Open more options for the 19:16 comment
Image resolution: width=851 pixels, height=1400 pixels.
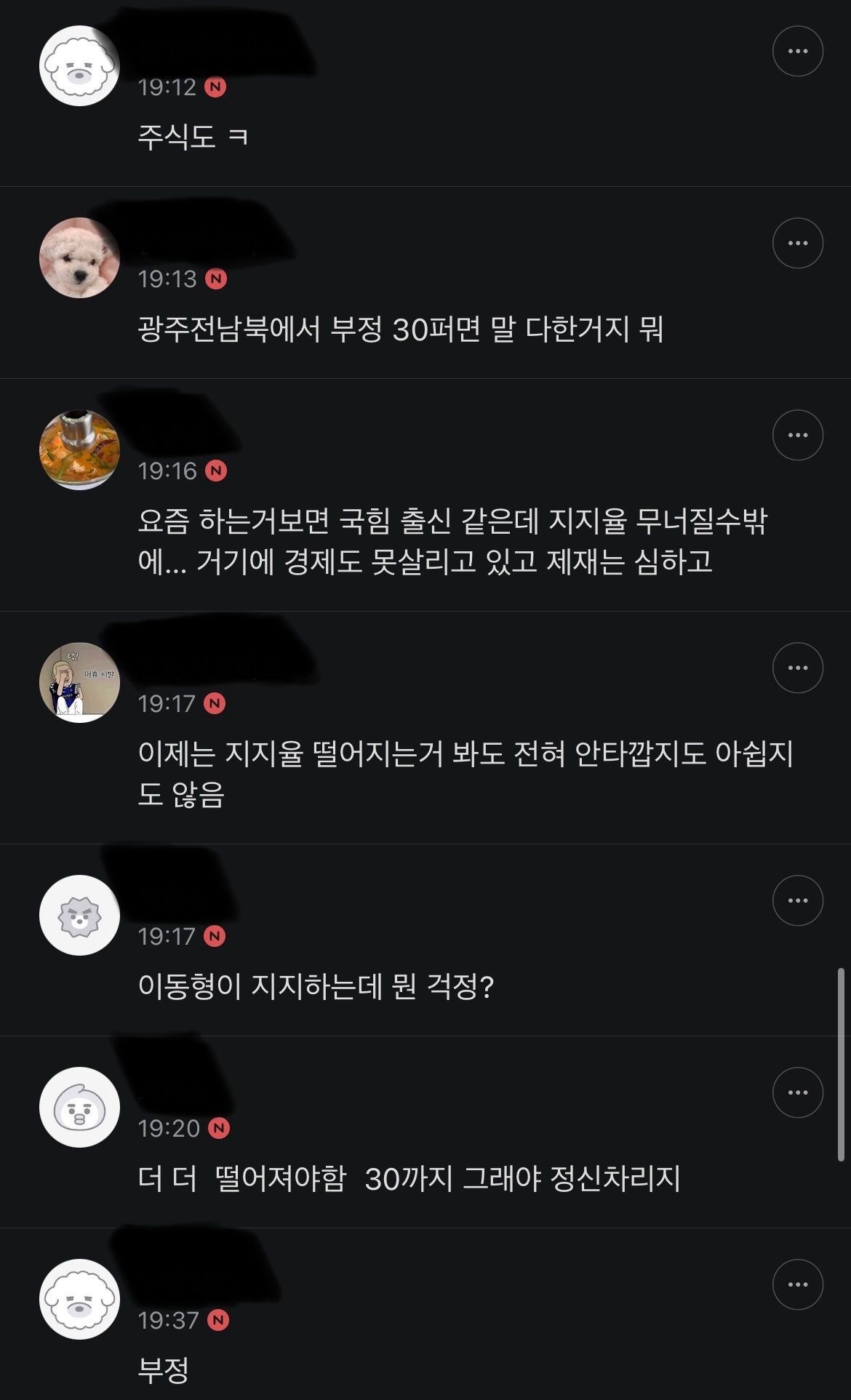(x=798, y=435)
